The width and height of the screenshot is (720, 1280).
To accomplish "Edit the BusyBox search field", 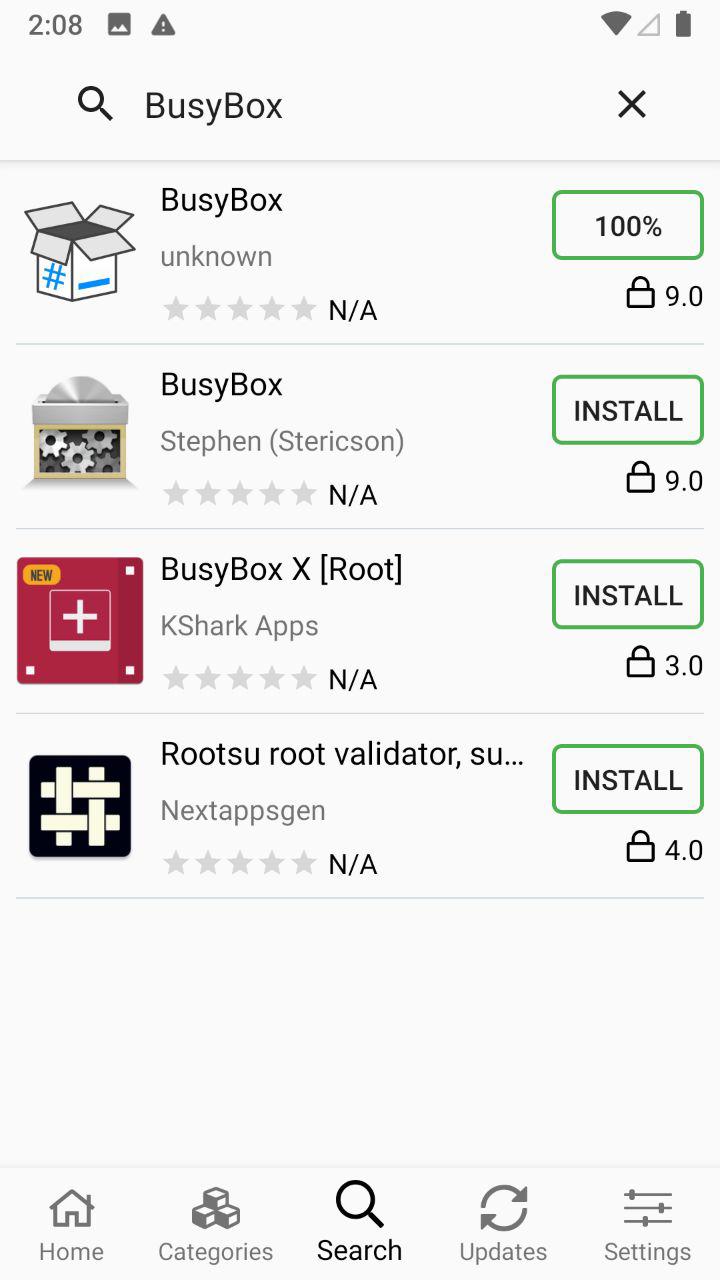I will 360,105.
